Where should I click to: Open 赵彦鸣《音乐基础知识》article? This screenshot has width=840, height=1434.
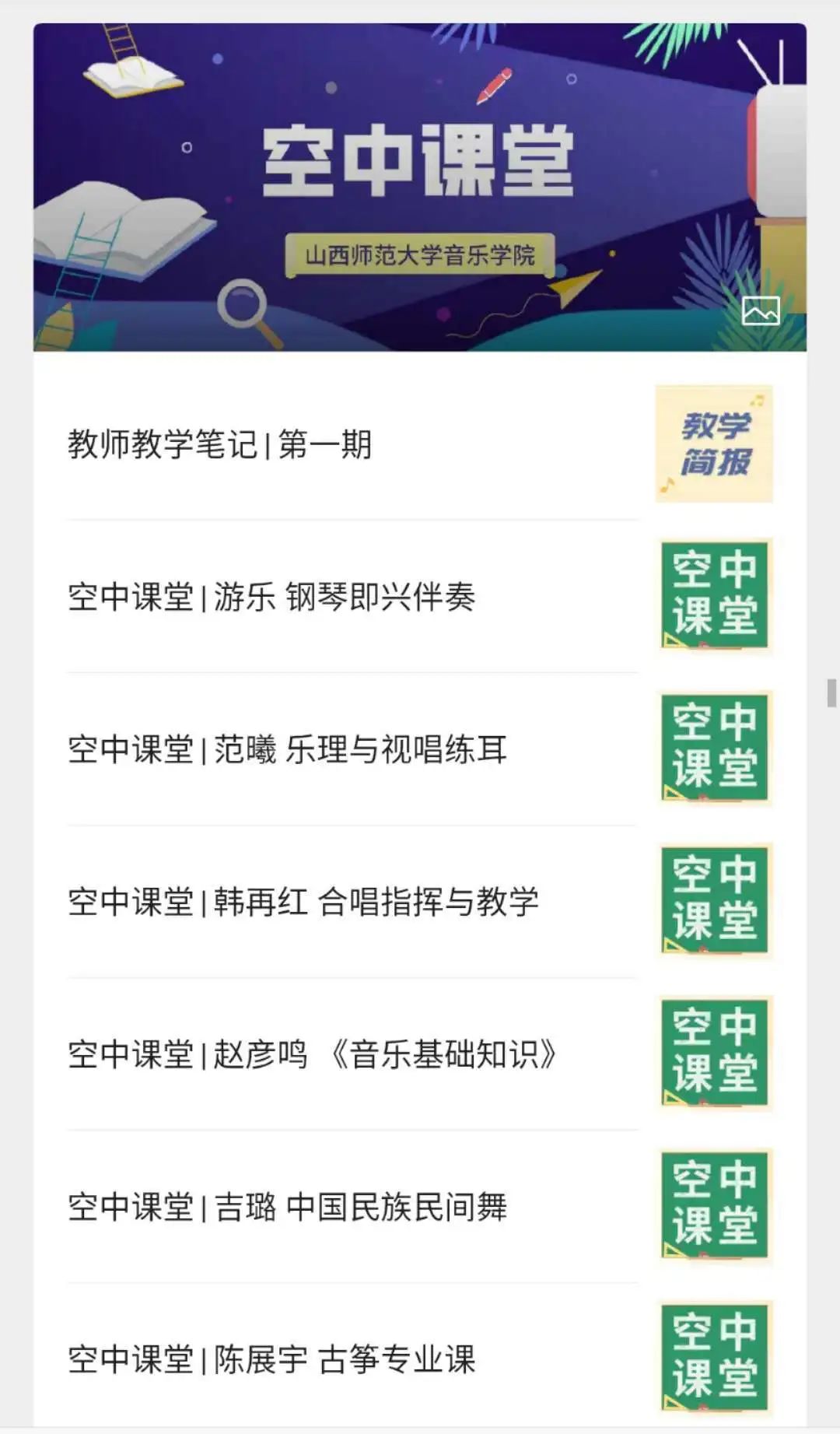tap(312, 1054)
